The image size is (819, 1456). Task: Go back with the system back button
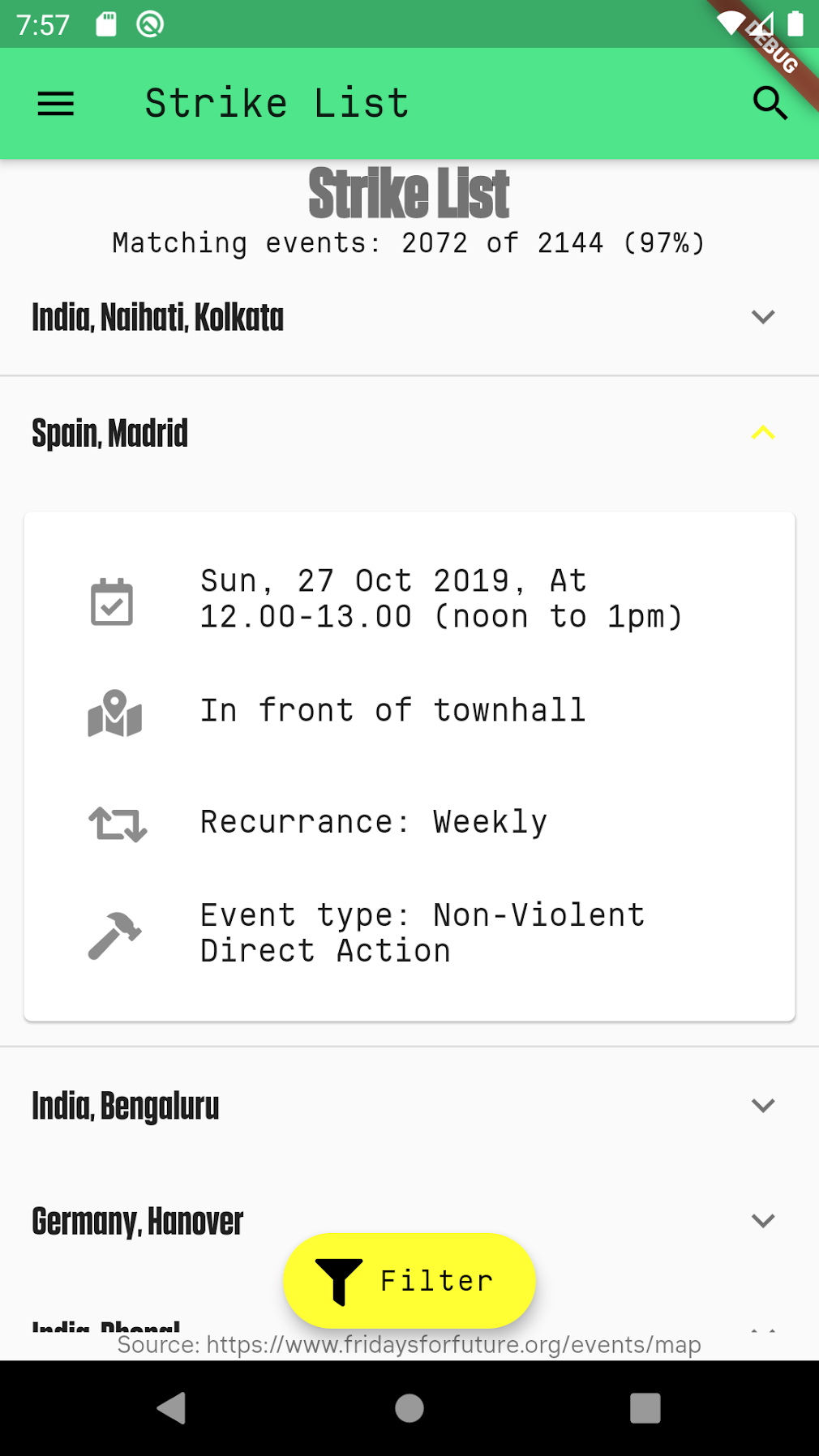tap(171, 1408)
